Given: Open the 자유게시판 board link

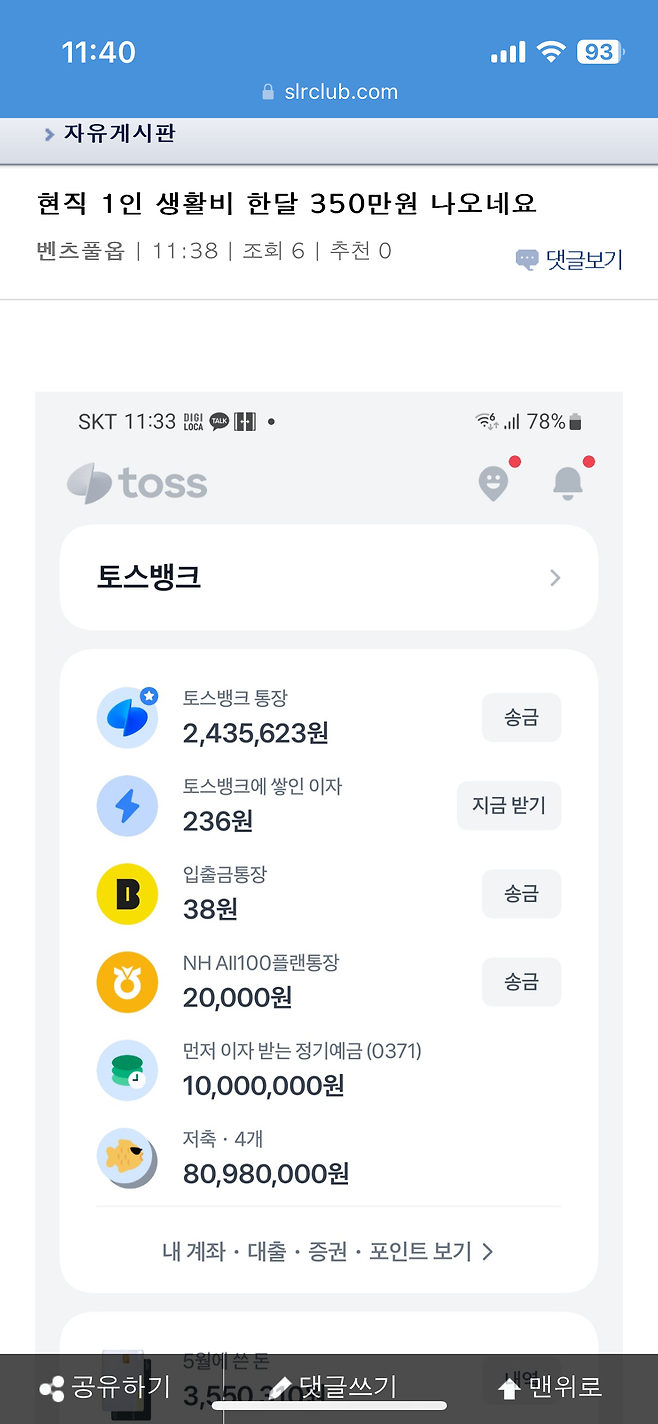Looking at the screenshot, I should pos(118,133).
